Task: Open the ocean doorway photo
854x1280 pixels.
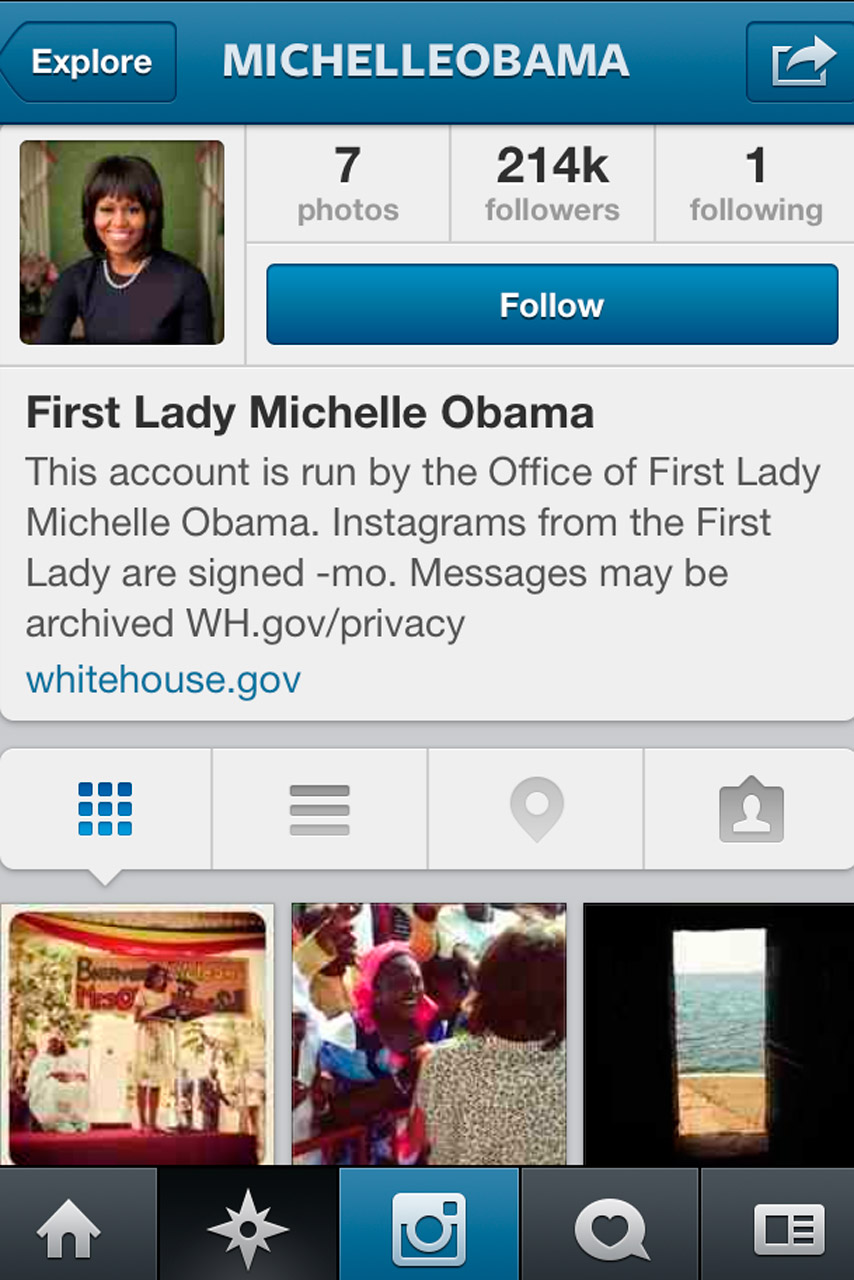Action: 718,1034
